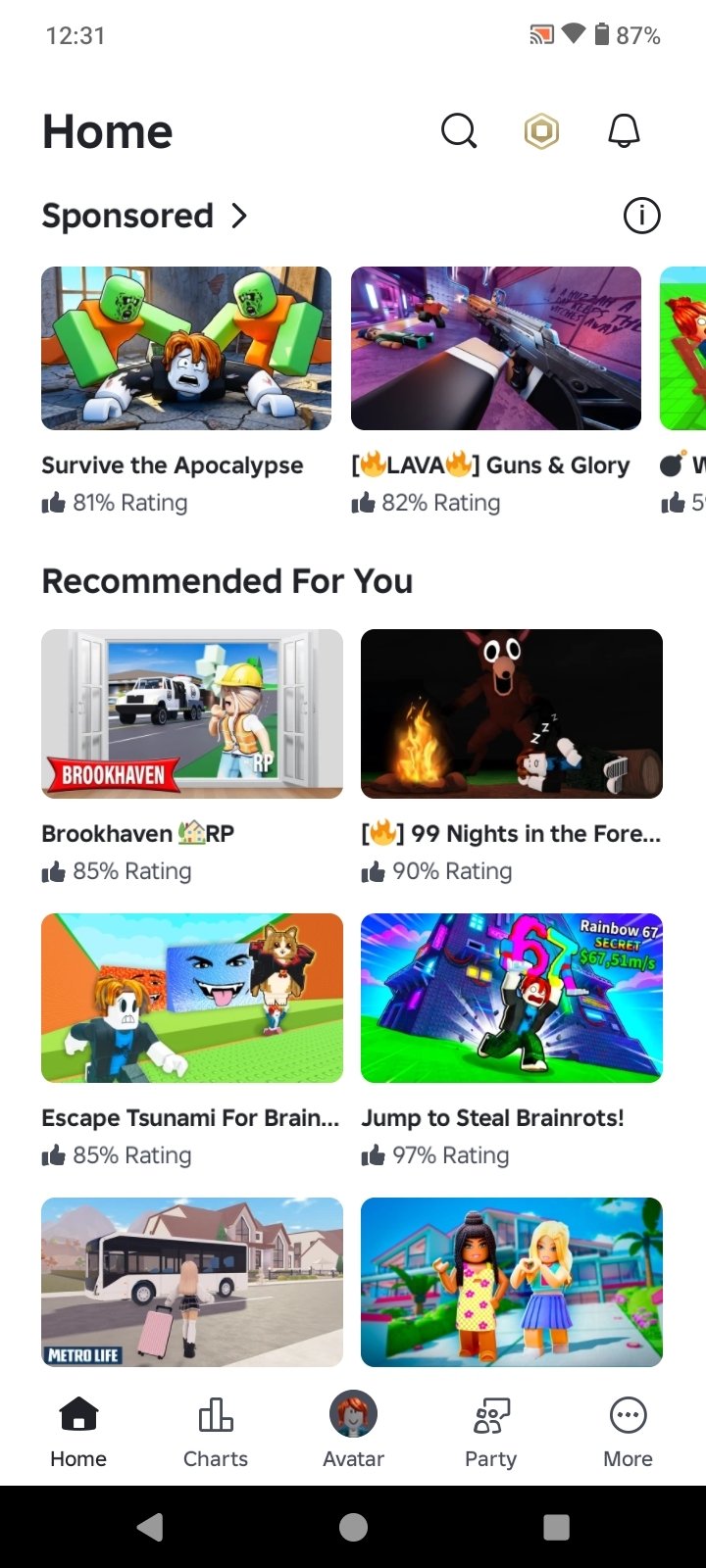Go to the Avatar tab
This screenshot has width=706, height=1568.
click(353, 1432)
